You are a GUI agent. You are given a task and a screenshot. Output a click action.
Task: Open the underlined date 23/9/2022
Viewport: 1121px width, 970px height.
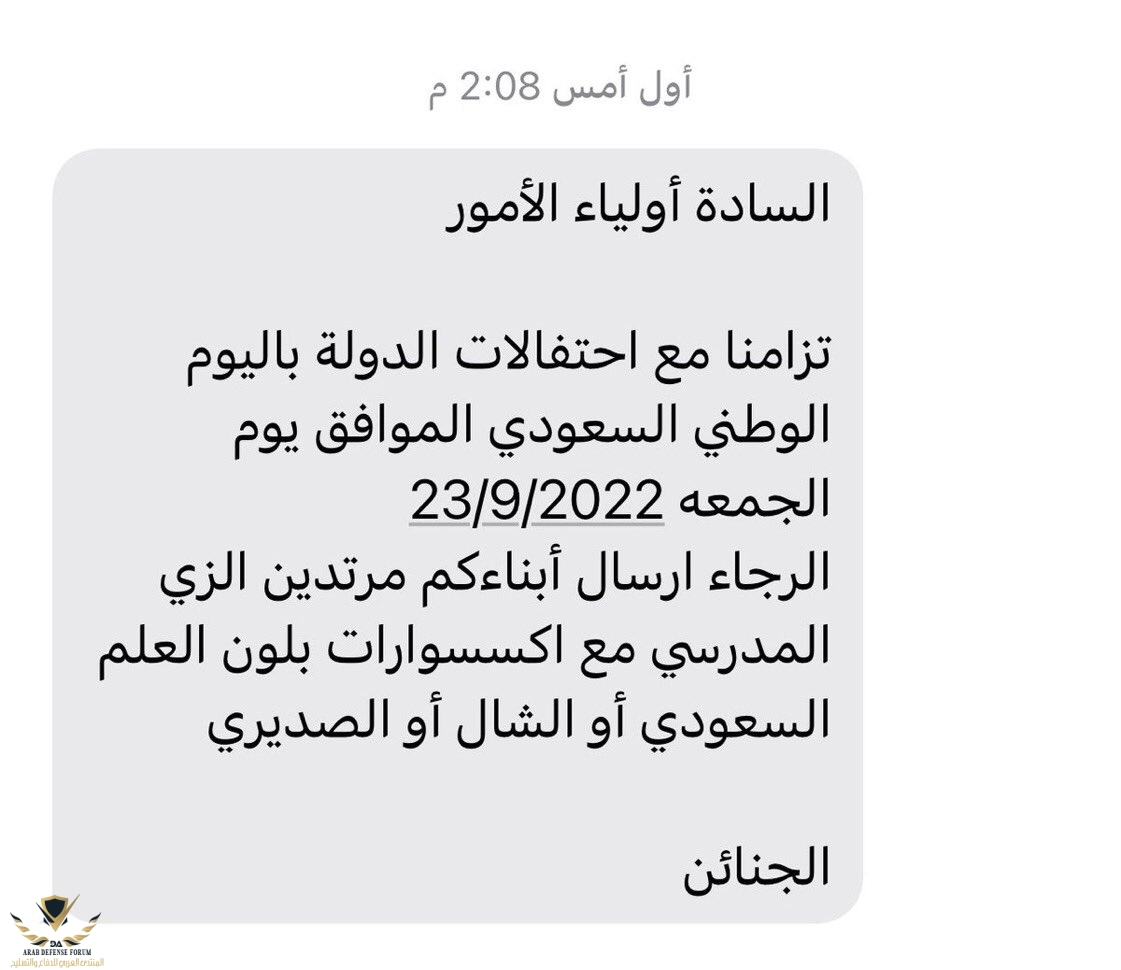point(537,499)
